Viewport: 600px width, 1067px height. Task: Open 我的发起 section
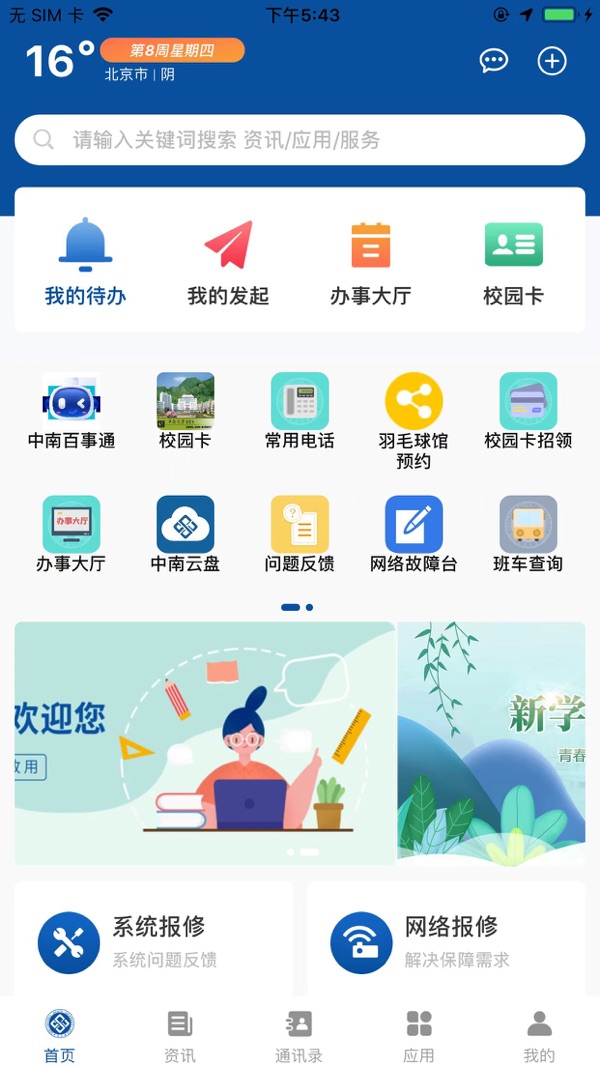click(228, 260)
